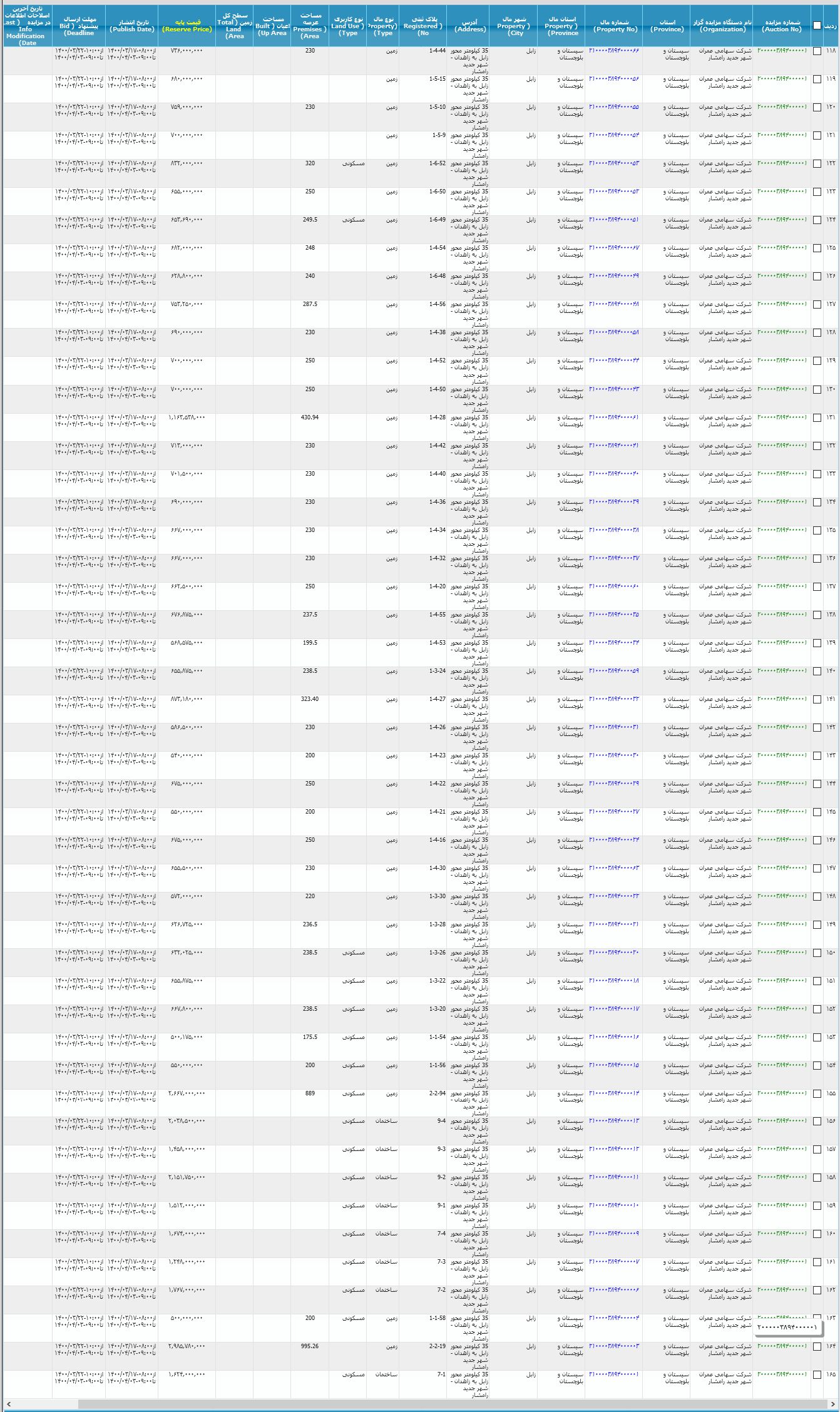Sort the table by Publish Date header
The width and height of the screenshot is (840, 1412).
(132, 26)
